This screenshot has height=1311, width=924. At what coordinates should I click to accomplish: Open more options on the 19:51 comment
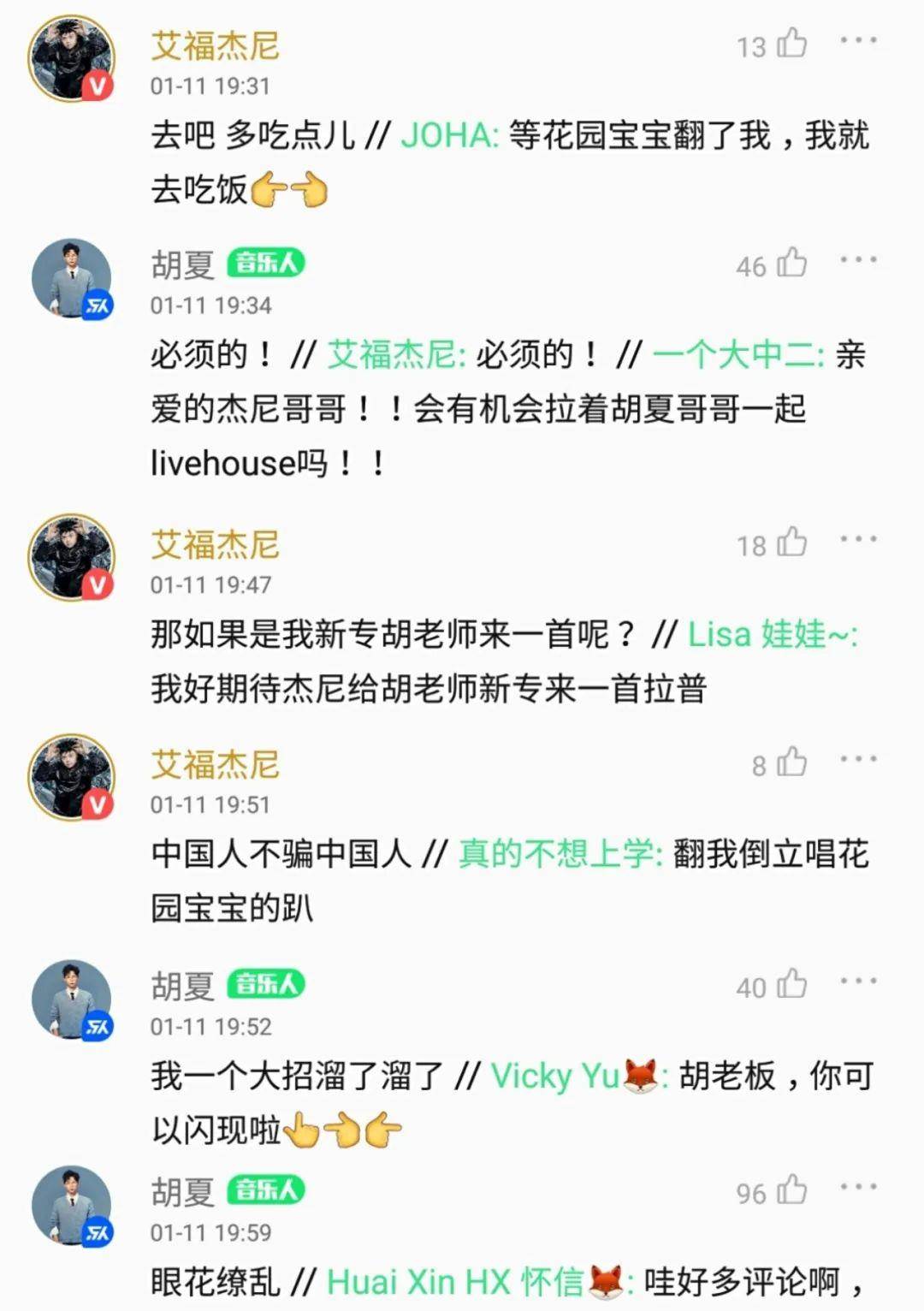coord(858,759)
